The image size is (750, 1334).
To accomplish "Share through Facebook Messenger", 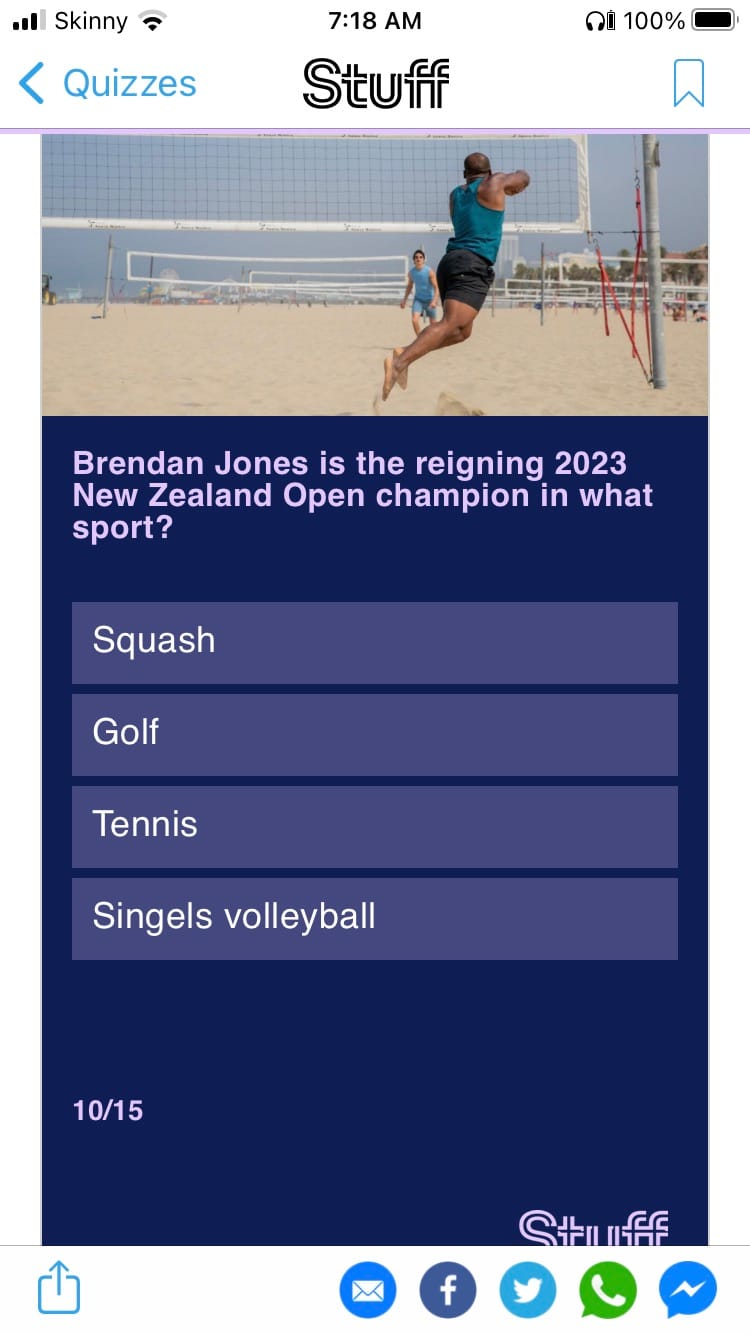I will pyautogui.click(x=688, y=1290).
